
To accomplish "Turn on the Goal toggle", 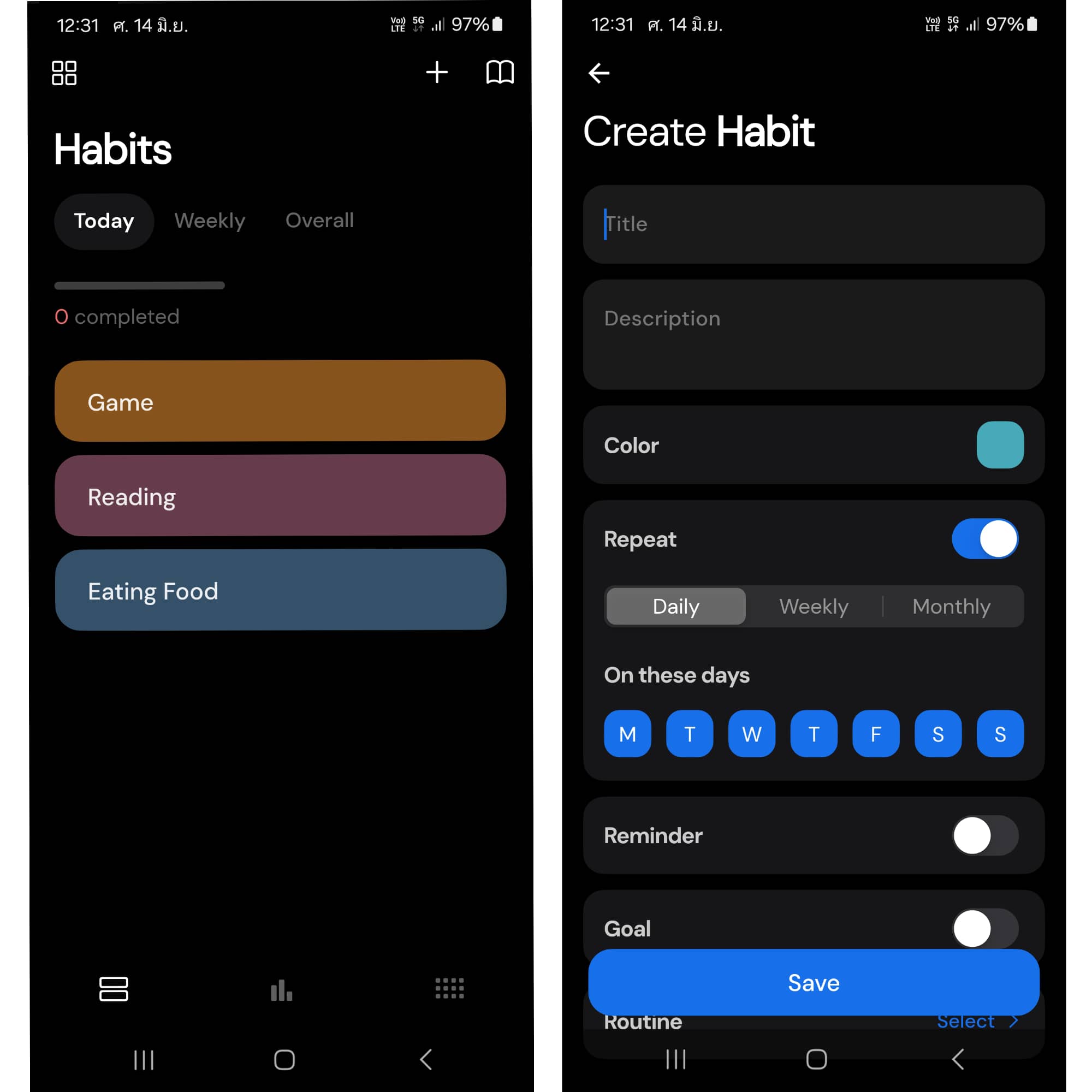I will point(984,928).
